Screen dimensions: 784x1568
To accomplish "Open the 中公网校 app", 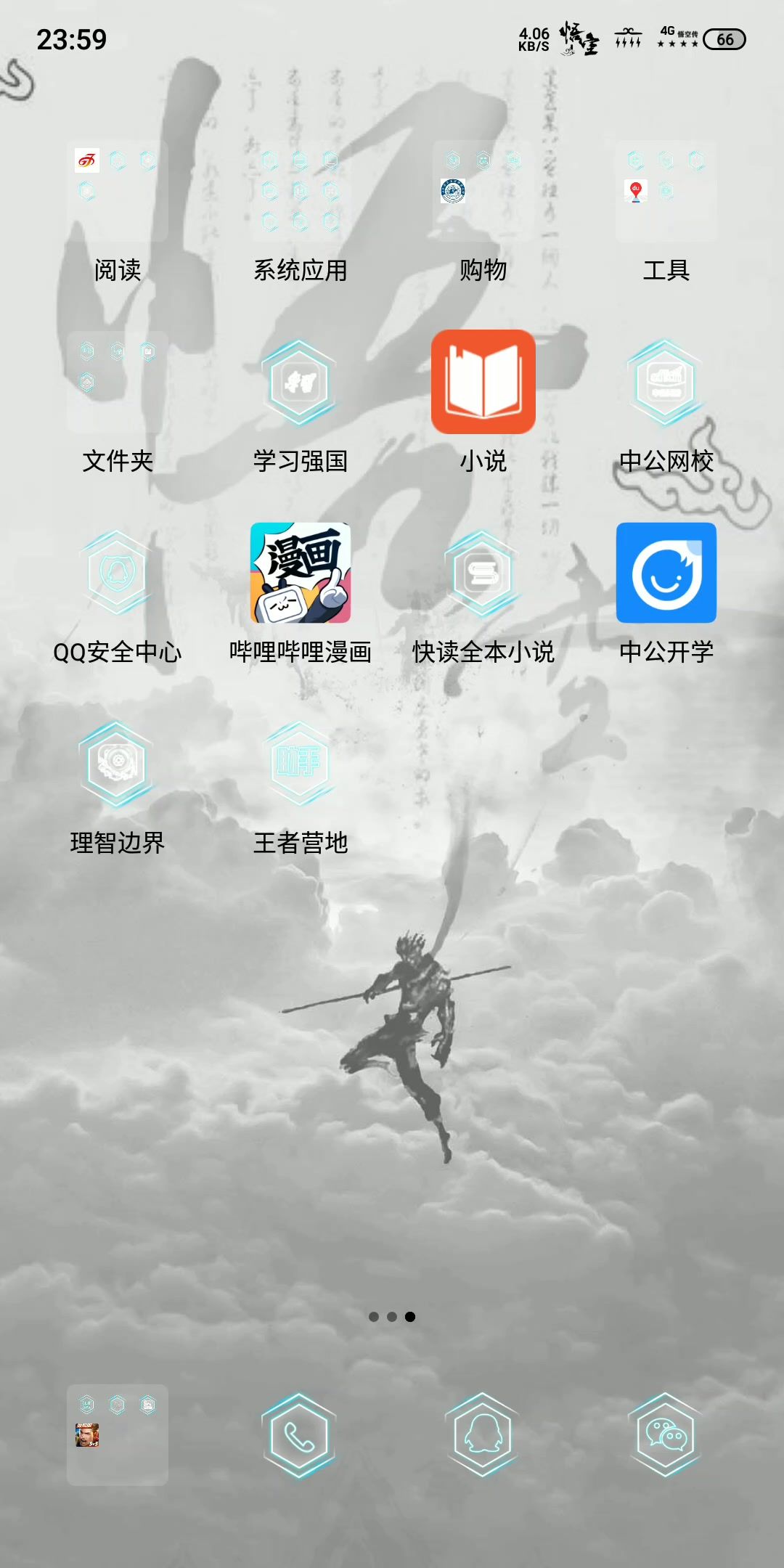I will pos(666,383).
